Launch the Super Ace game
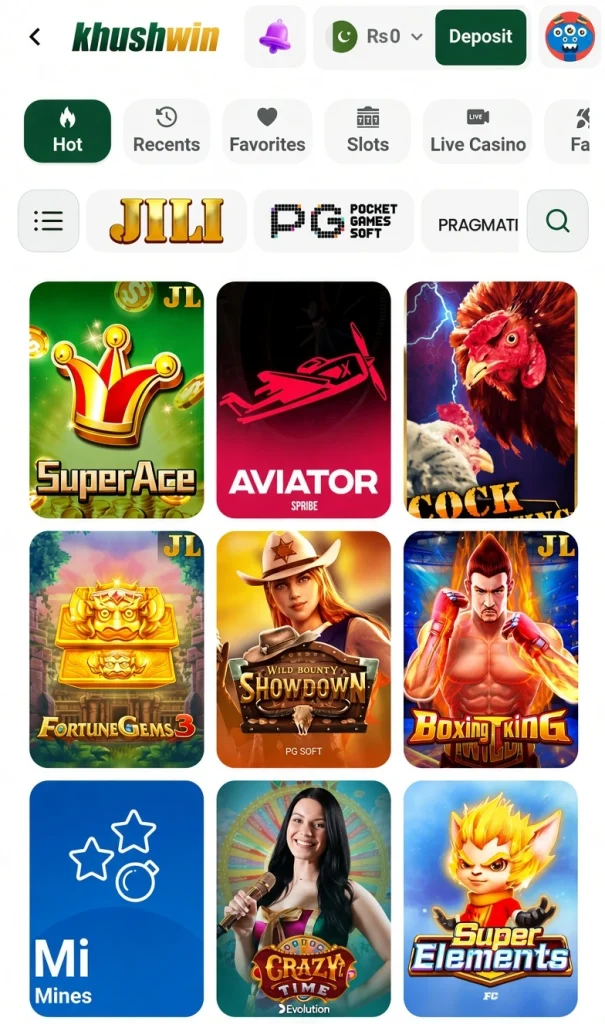This screenshot has height=1024, width=605. coord(117,400)
